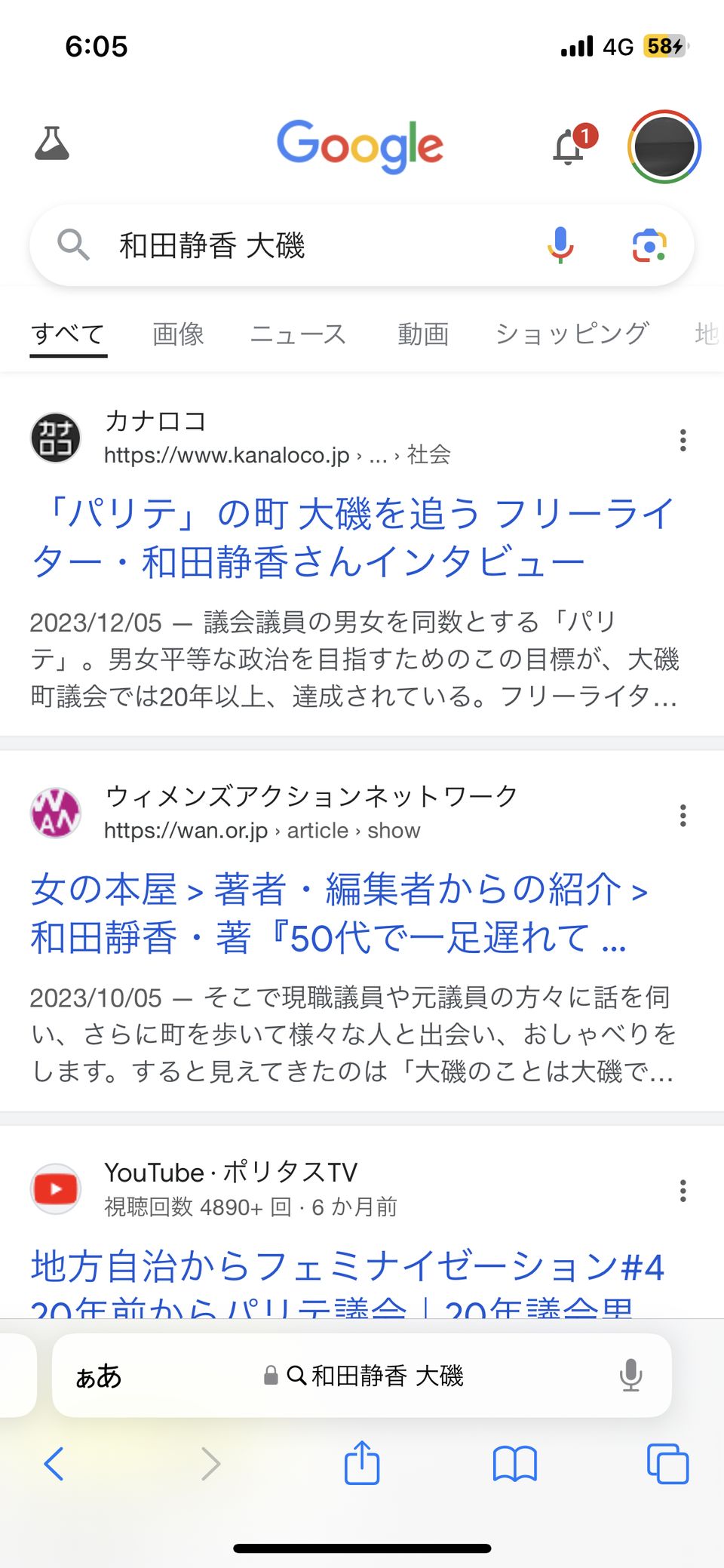The height and width of the screenshot is (1568, 724).
Task: Open the Safari tabs overview
Action: 667,1464
